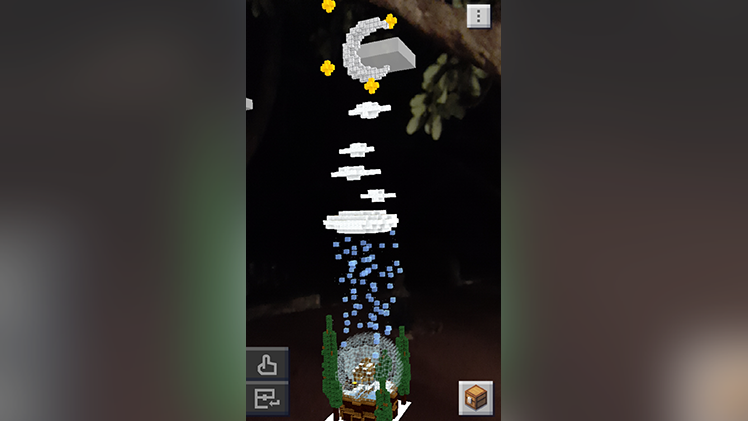748x421 pixels.
Task: Tap the hand interact mode button
Action: (267, 364)
